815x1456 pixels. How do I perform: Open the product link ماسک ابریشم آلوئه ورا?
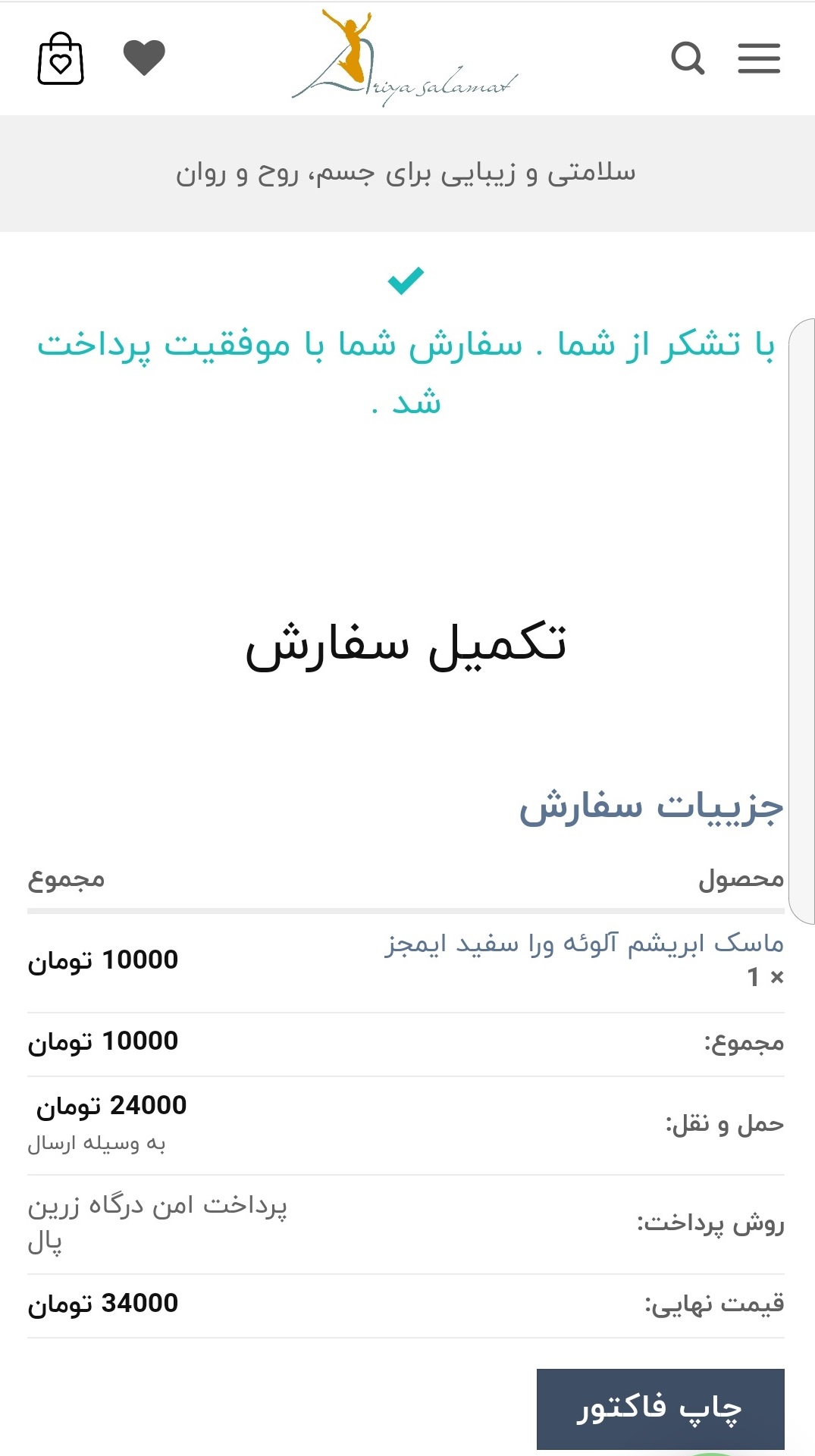[584, 944]
